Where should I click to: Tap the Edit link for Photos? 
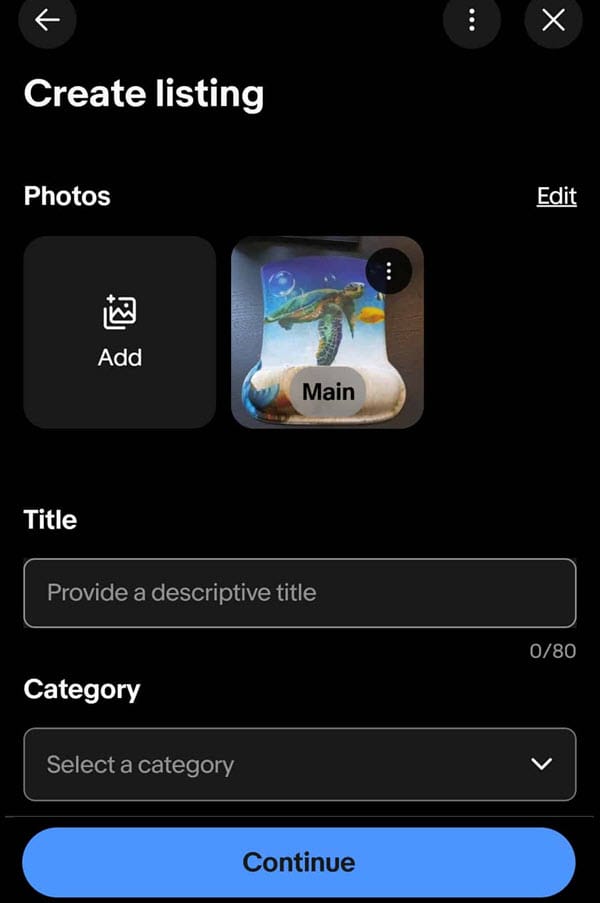[556, 196]
